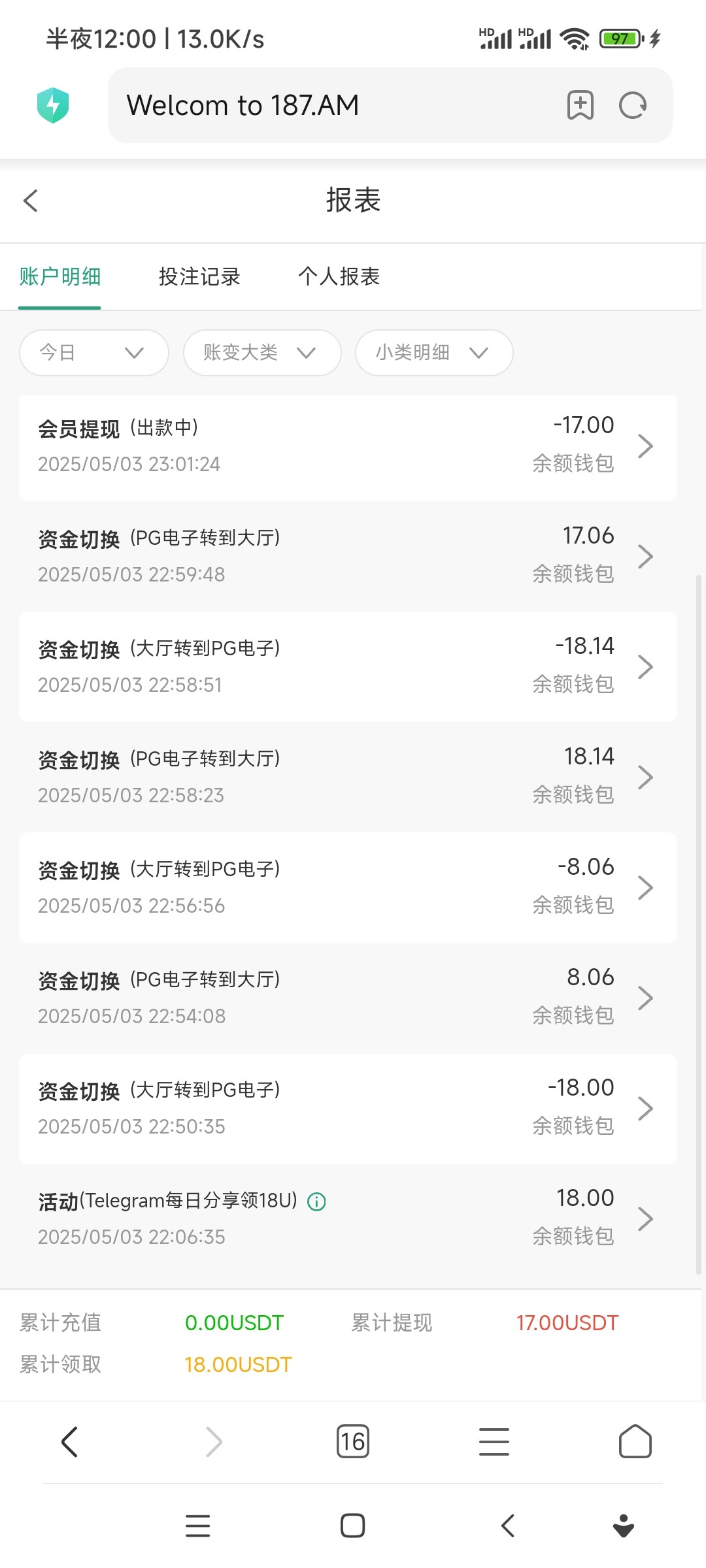Open the 22:50:35 资金切换 -18.00 record
Screen dimensions: 706x1568
[348, 1109]
